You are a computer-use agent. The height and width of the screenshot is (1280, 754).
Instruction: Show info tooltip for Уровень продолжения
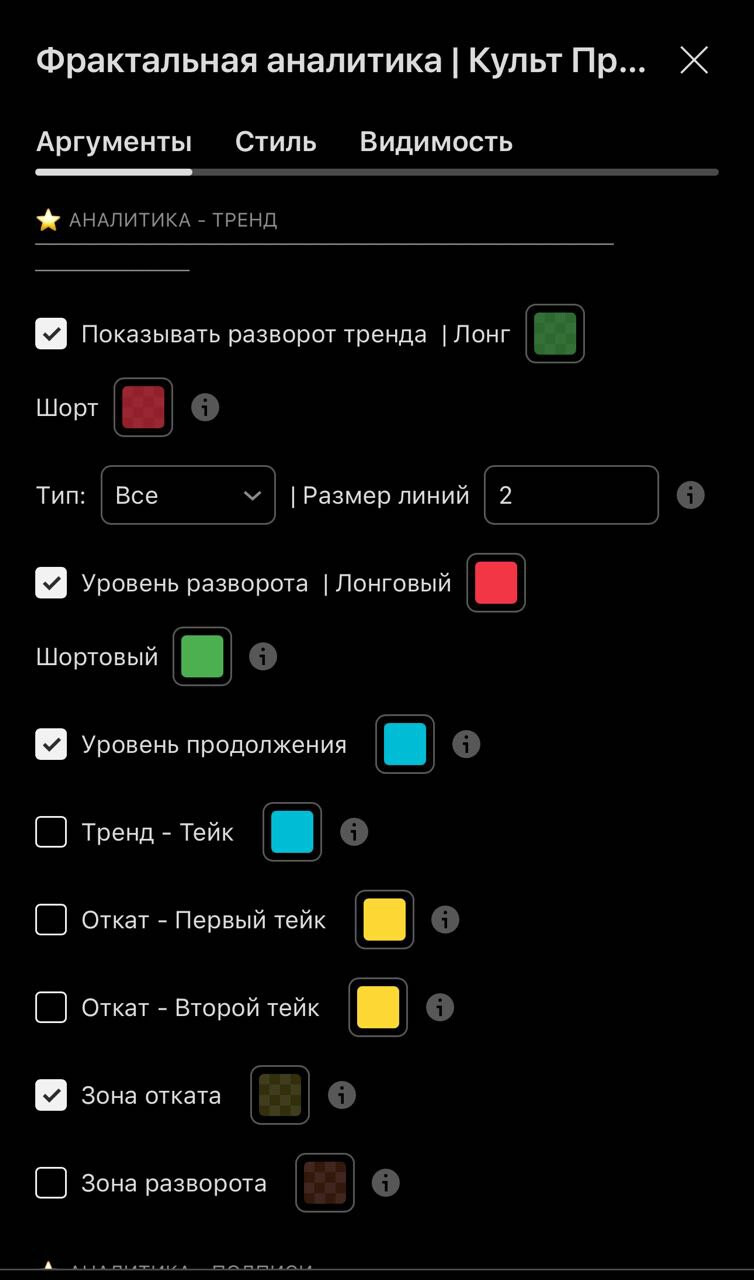[466, 745]
